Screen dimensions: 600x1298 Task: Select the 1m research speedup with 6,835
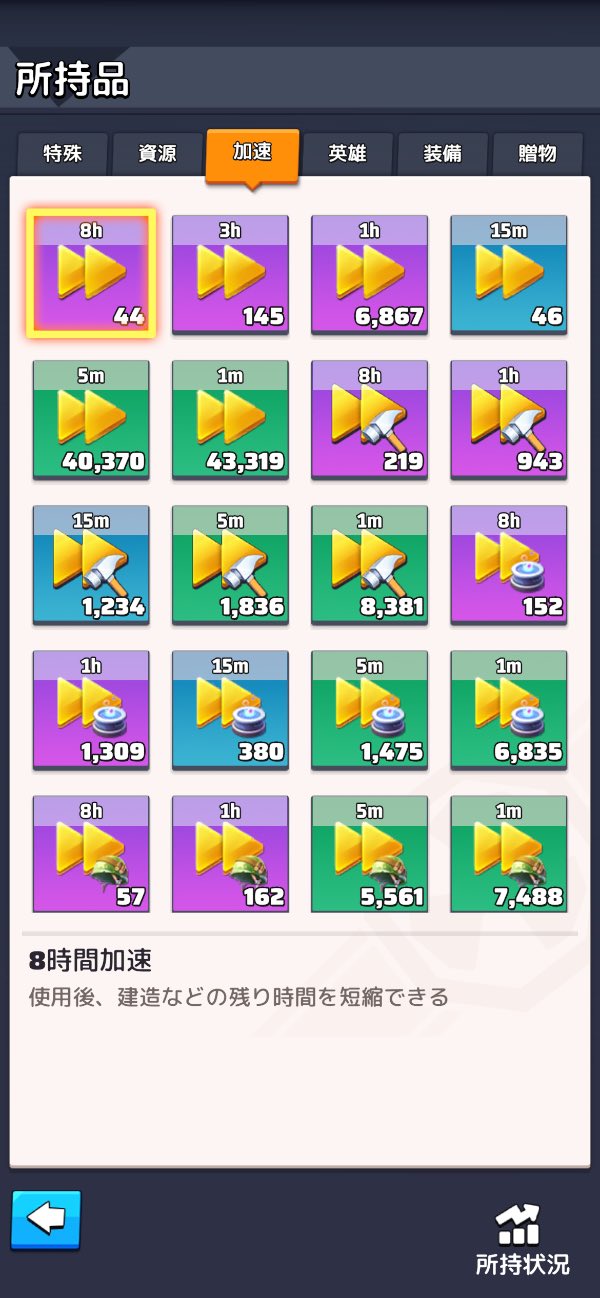508,709
